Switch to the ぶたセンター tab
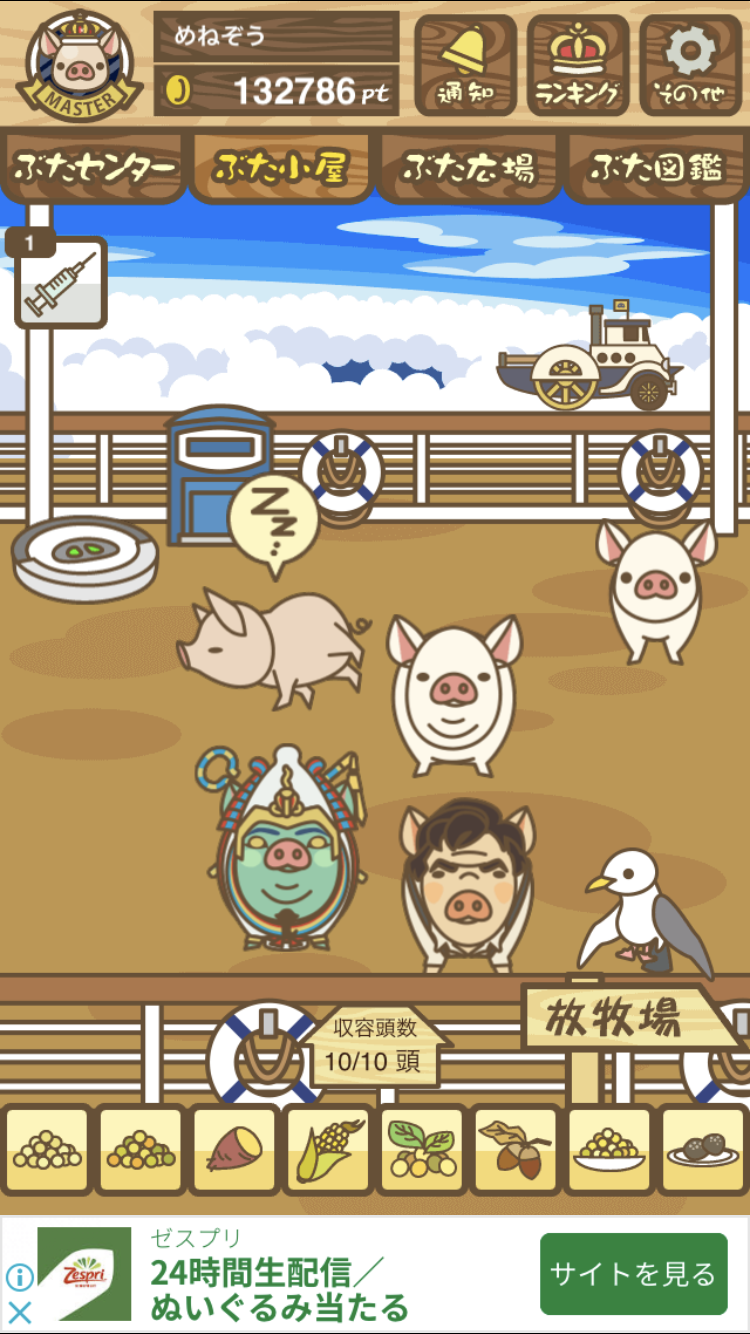This screenshot has width=750, height=1334. click(94, 168)
